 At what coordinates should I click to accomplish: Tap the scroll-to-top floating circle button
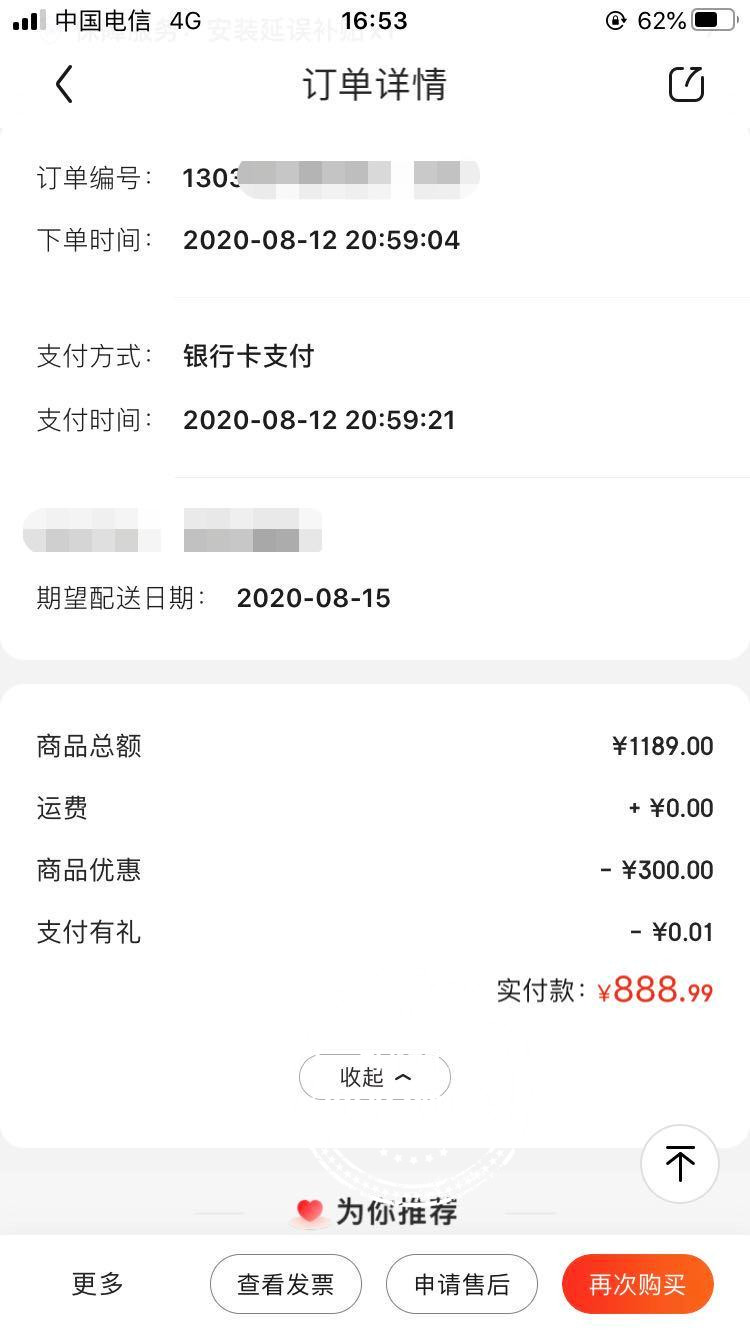coord(680,1164)
